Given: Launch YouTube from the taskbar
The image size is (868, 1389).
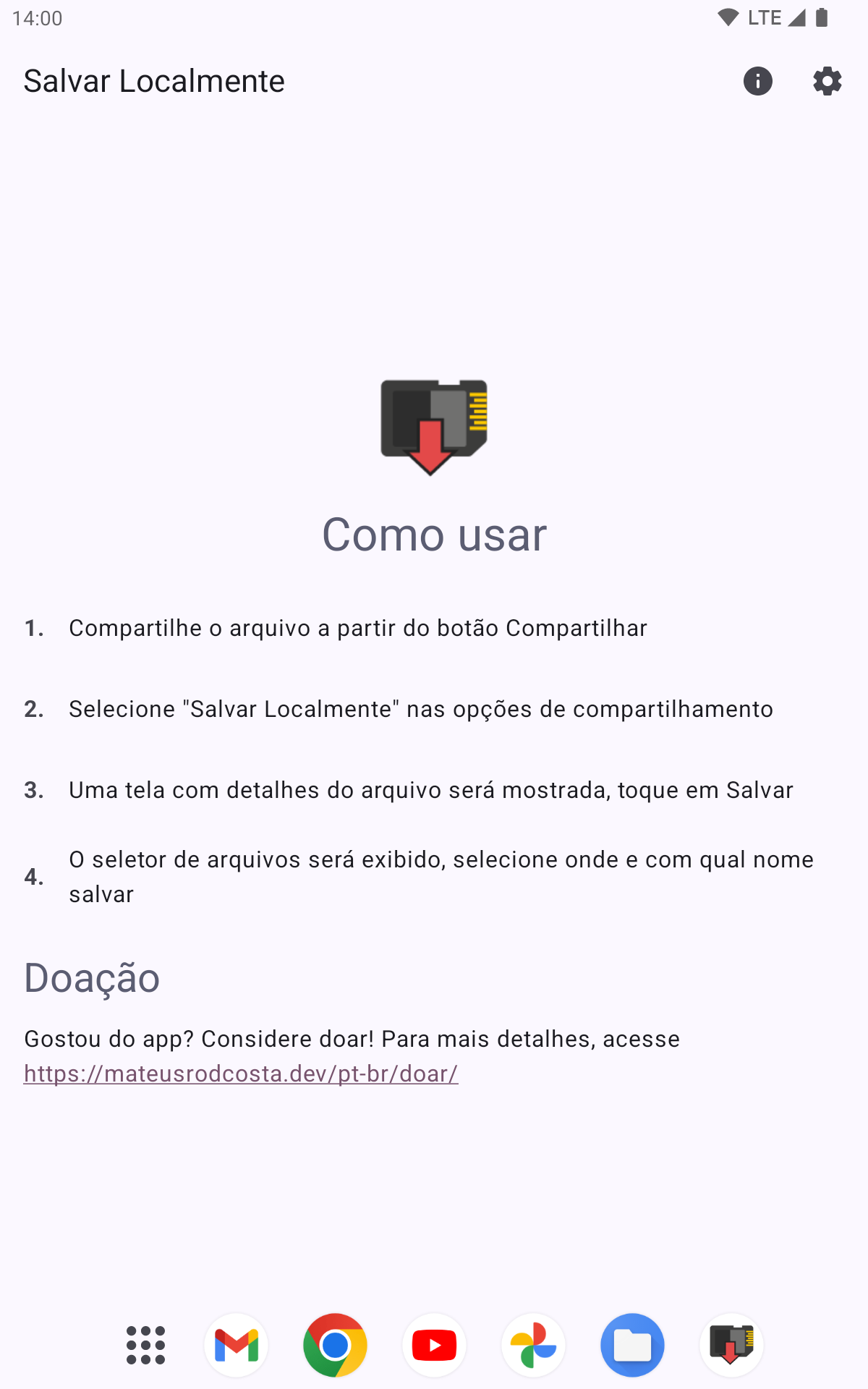Looking at the screenshot, I should [x=434, y=1346].
